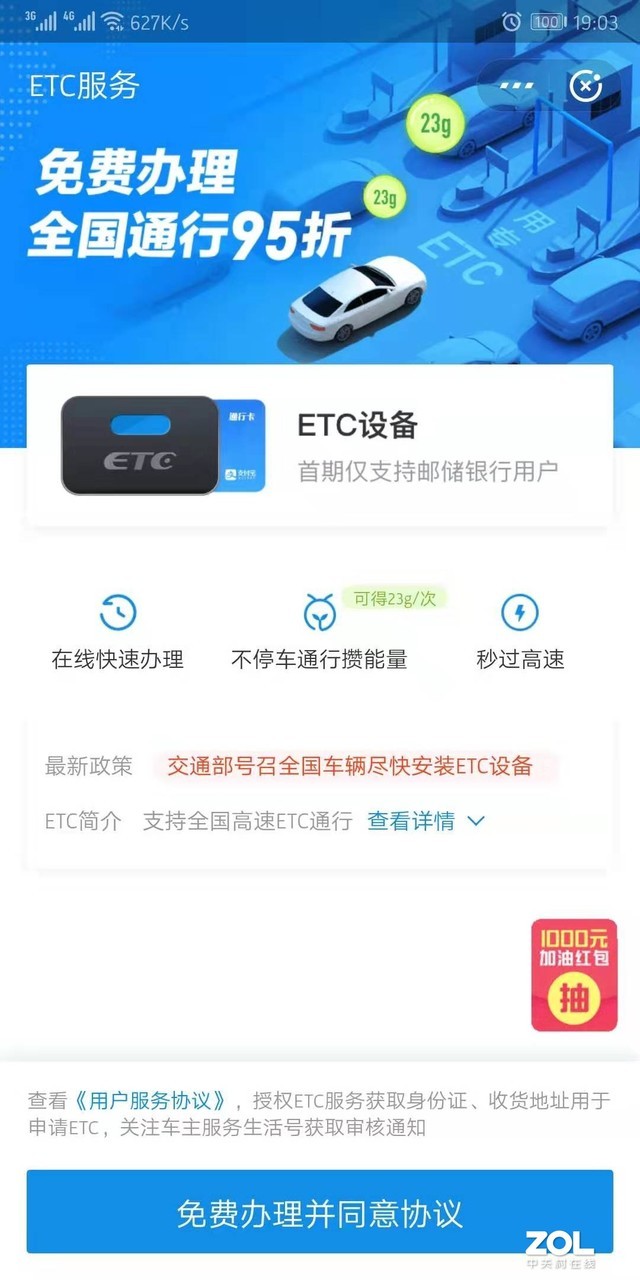The width and height of the screenshot is (640, 1280).
Task: Open the 用户服务协议 link
Action: click(150, 1101)
